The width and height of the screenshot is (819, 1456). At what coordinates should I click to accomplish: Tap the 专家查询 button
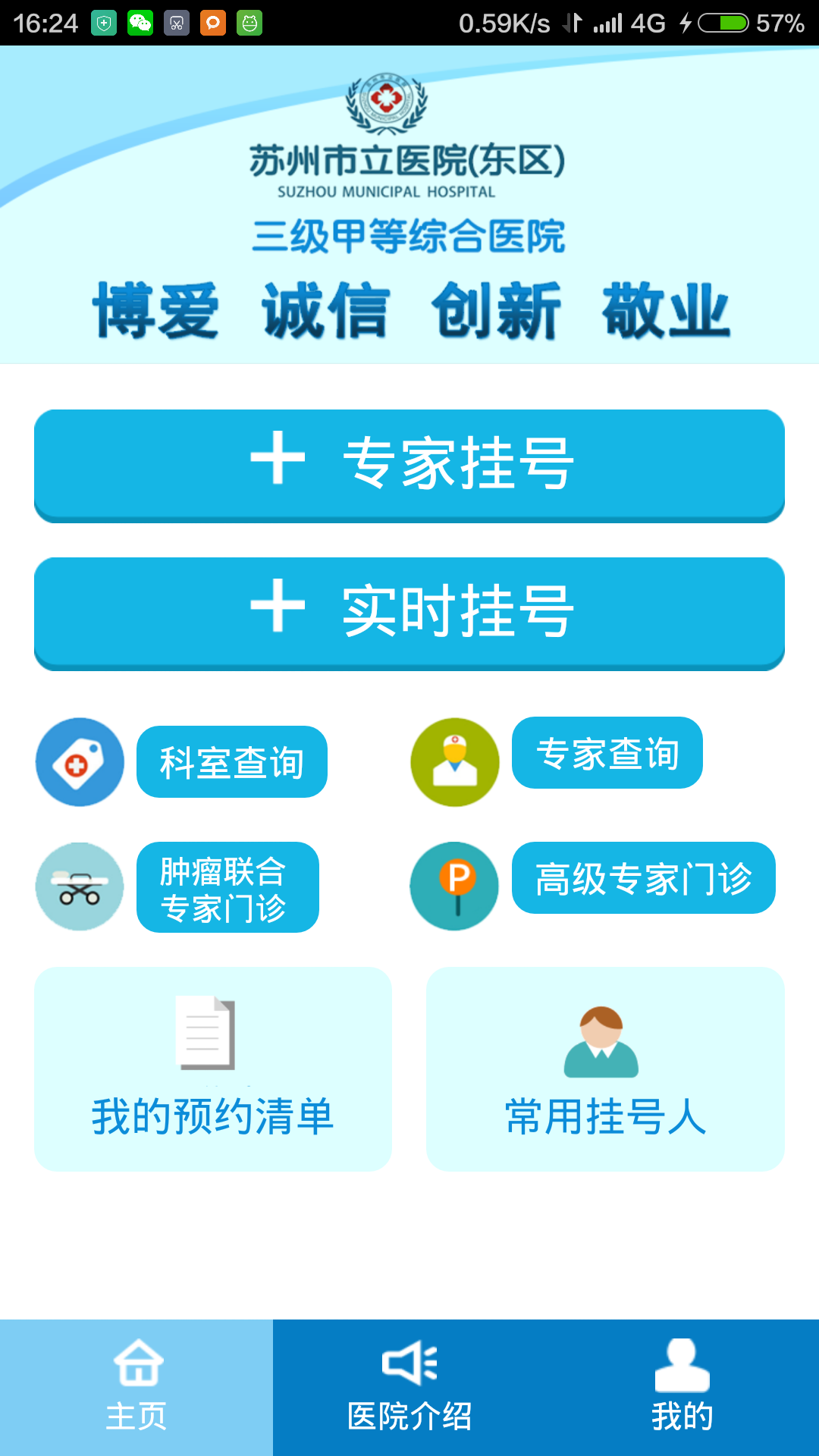pos(607,752)
